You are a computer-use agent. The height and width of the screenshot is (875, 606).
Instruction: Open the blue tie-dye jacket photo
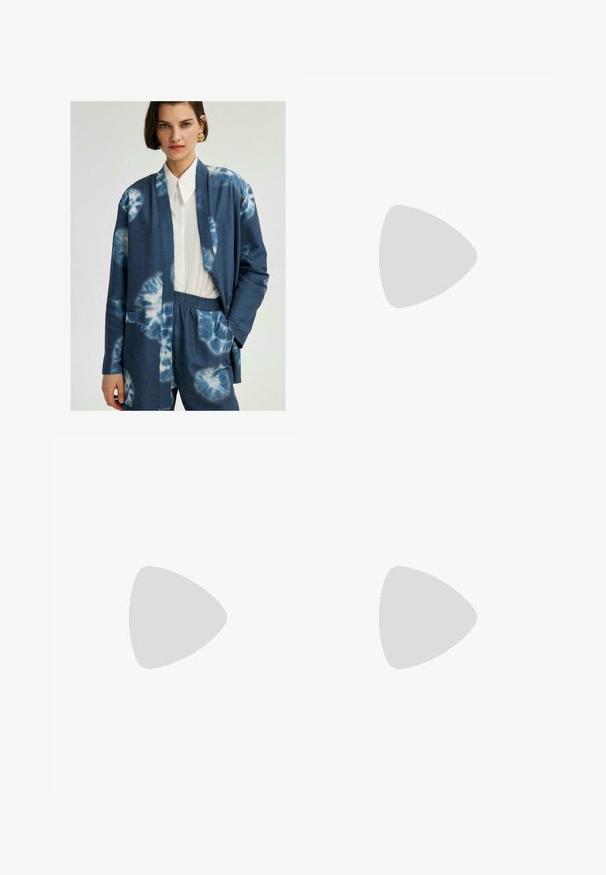[177, 255]
